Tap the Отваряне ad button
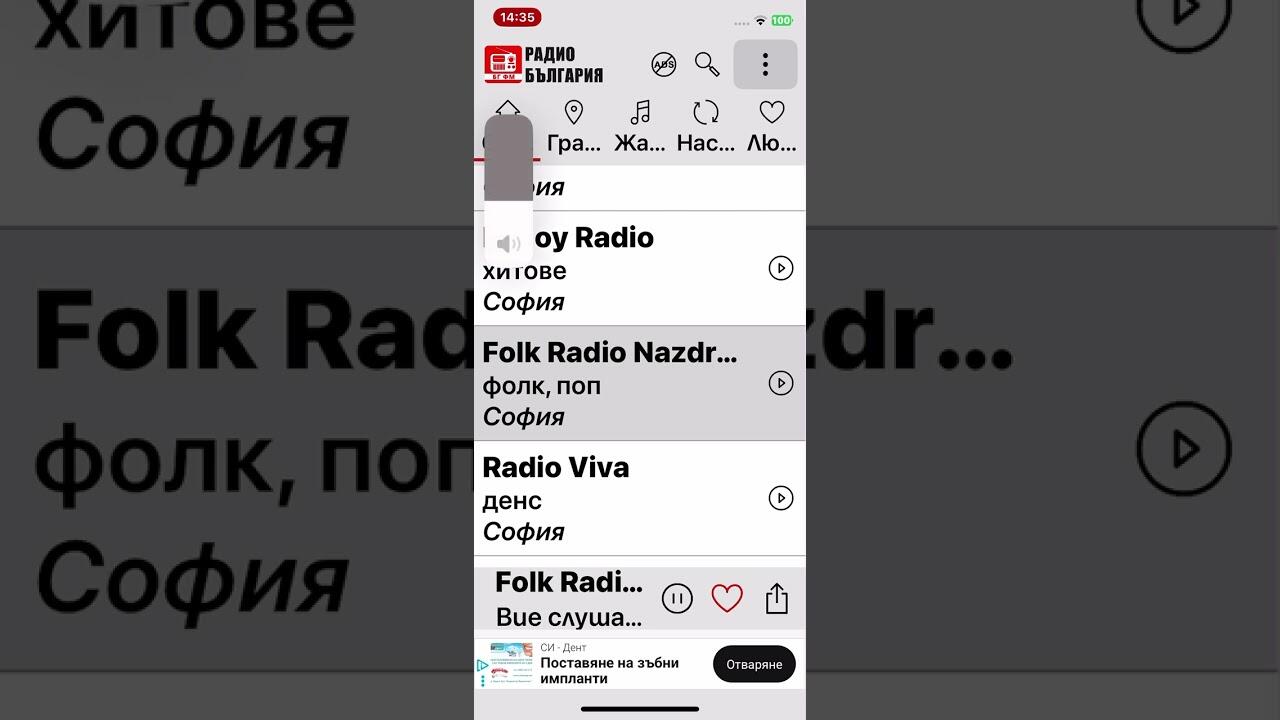The image size is (1280, 720). (x=754, y=664)
